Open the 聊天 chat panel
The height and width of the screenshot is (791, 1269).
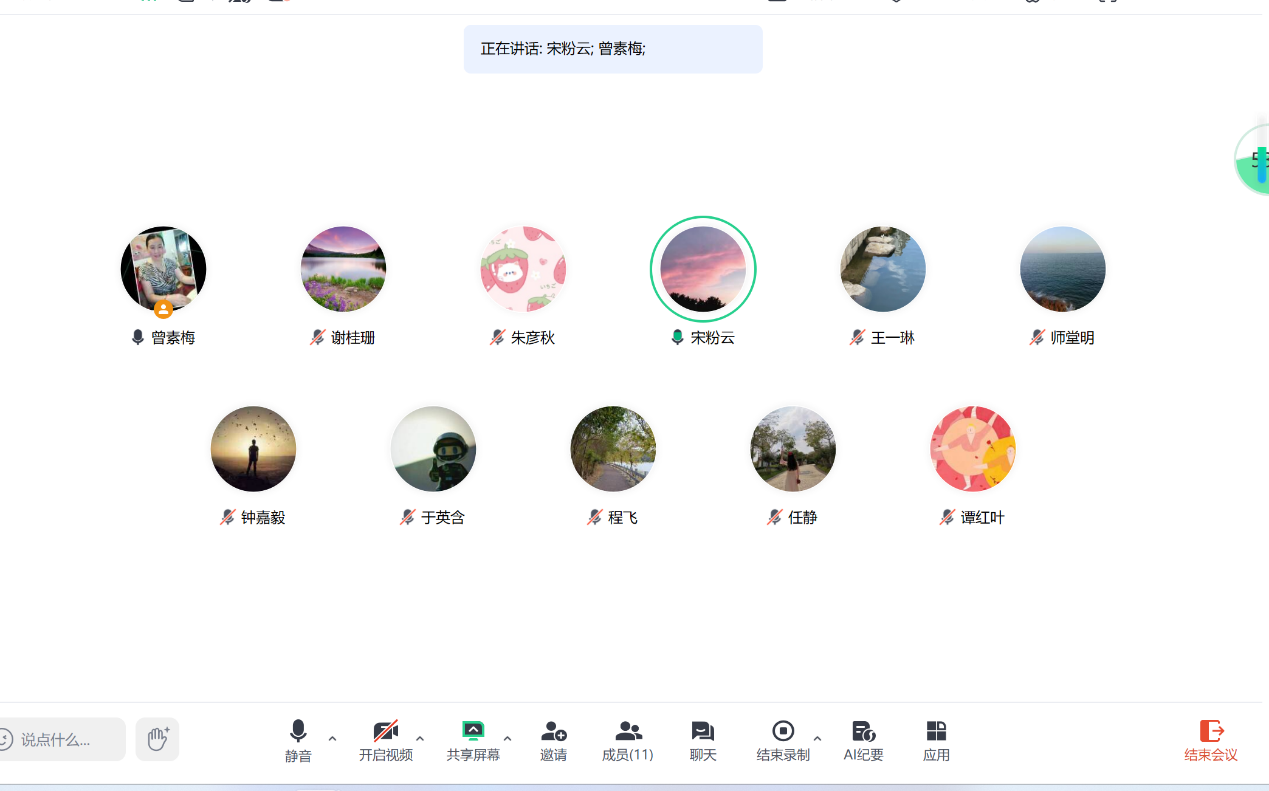(x=703, y=740)
